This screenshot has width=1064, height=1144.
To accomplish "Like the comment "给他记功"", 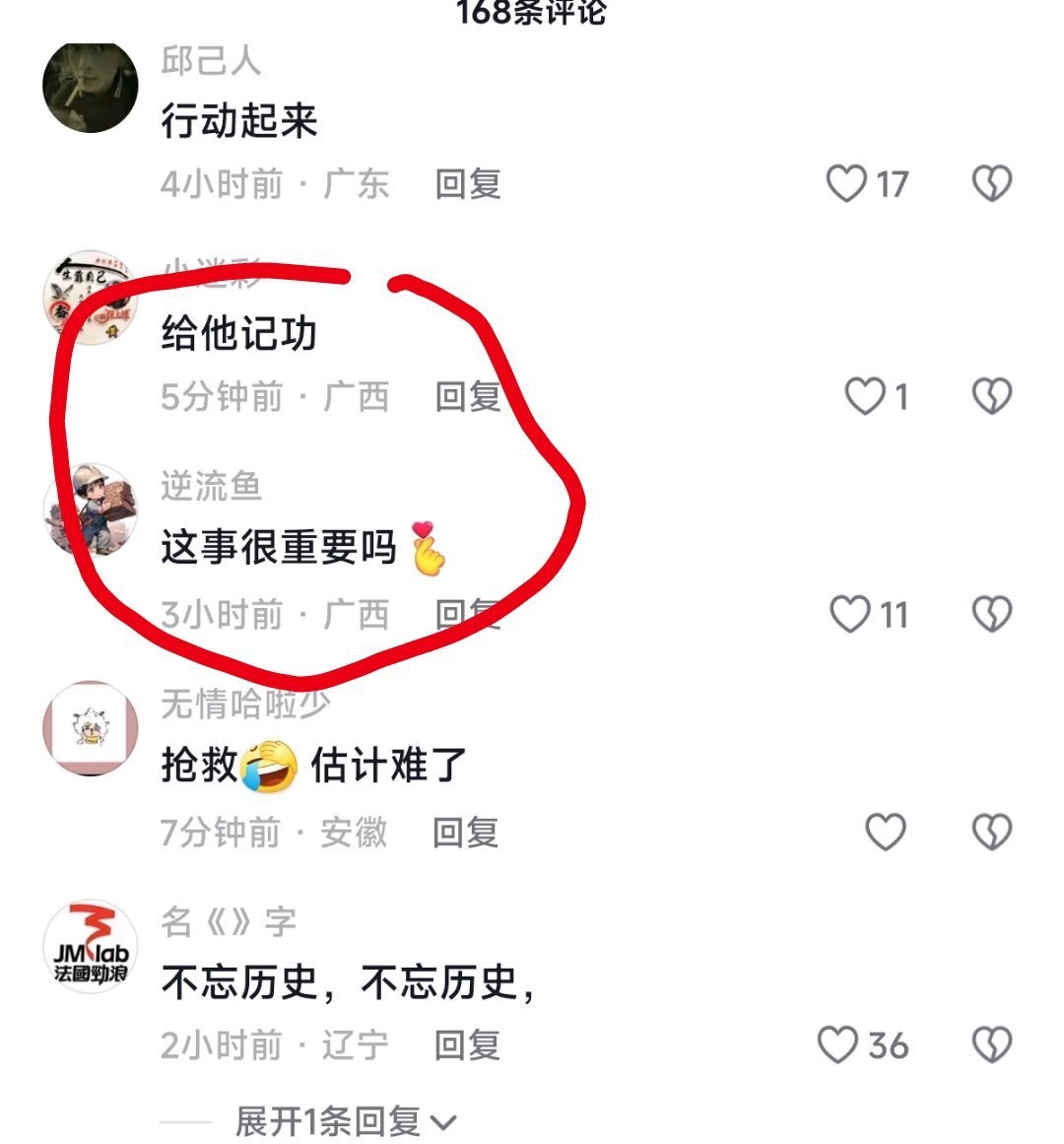I will point(865,397).
